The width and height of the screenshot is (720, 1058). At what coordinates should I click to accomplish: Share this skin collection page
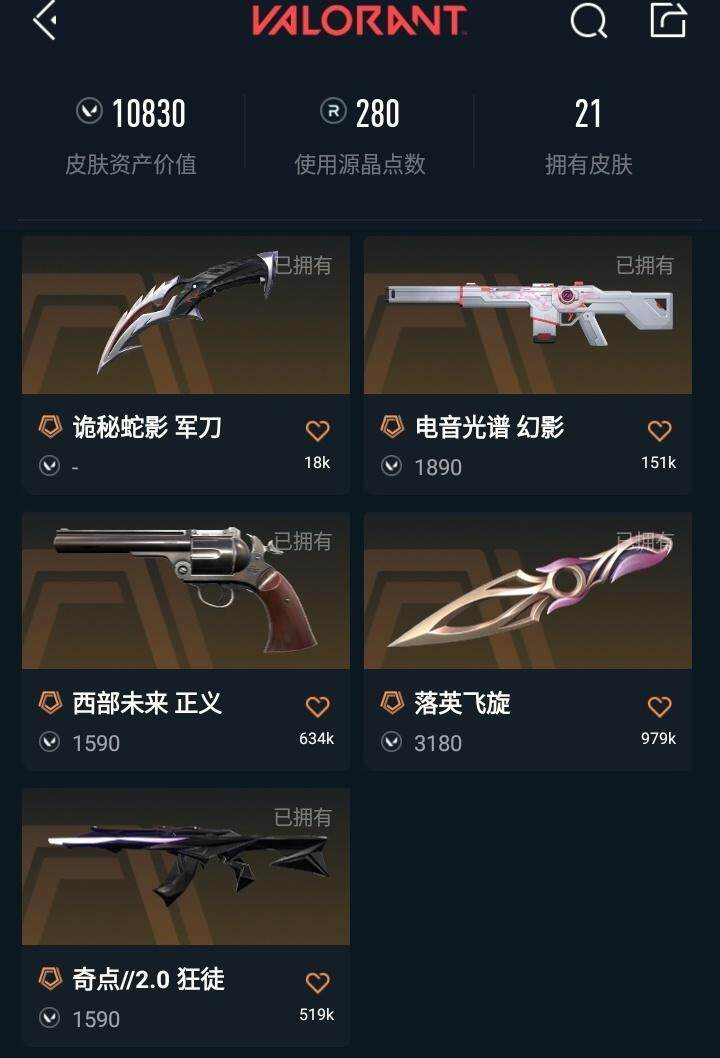coord(668,20)
